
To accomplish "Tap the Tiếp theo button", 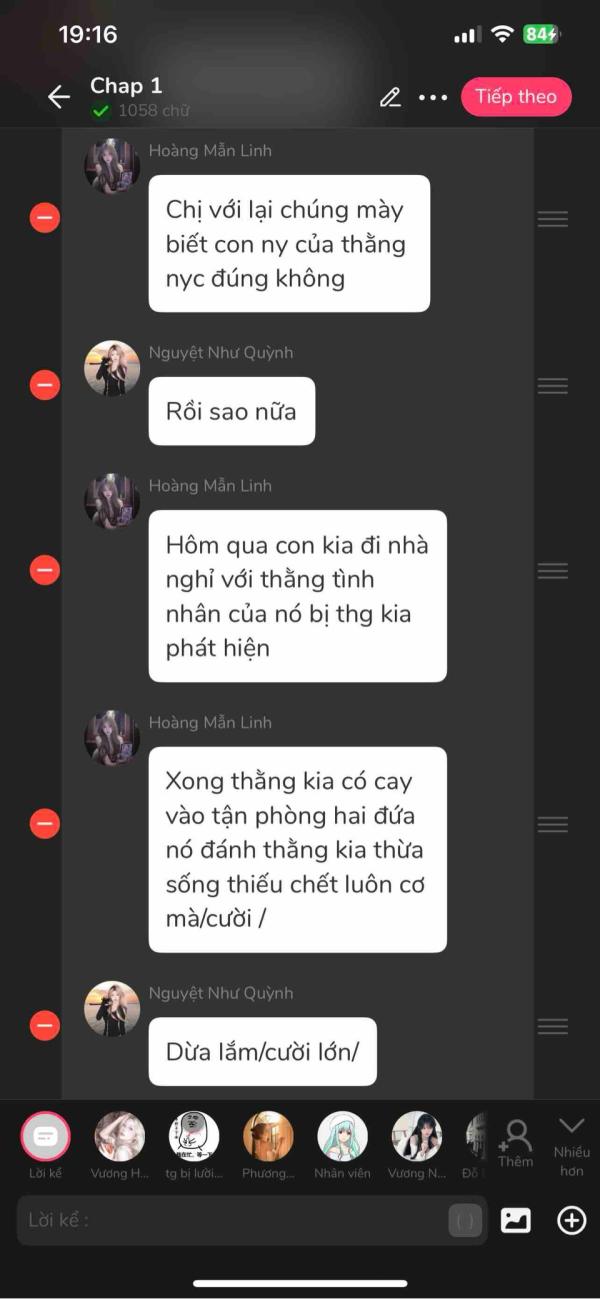I will point(516,97).
